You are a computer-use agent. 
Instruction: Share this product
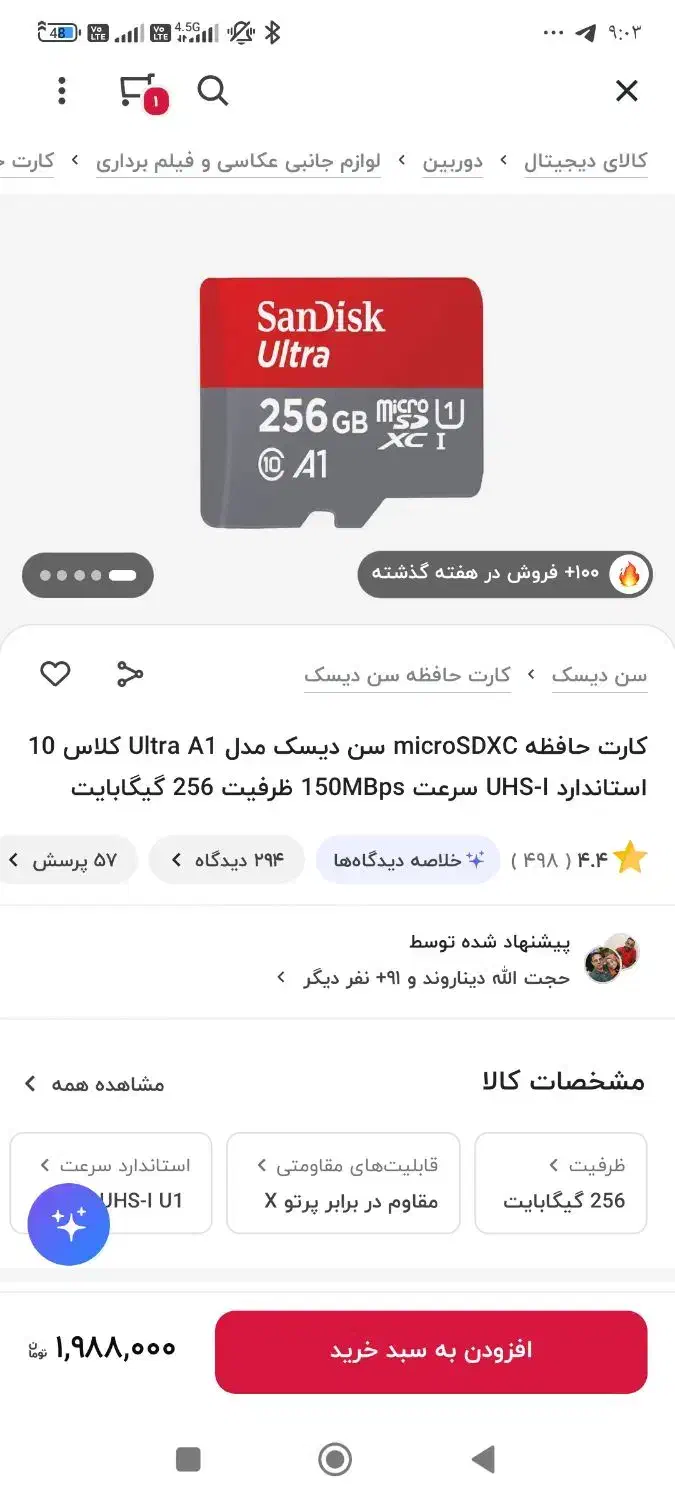tap(130, 674)
